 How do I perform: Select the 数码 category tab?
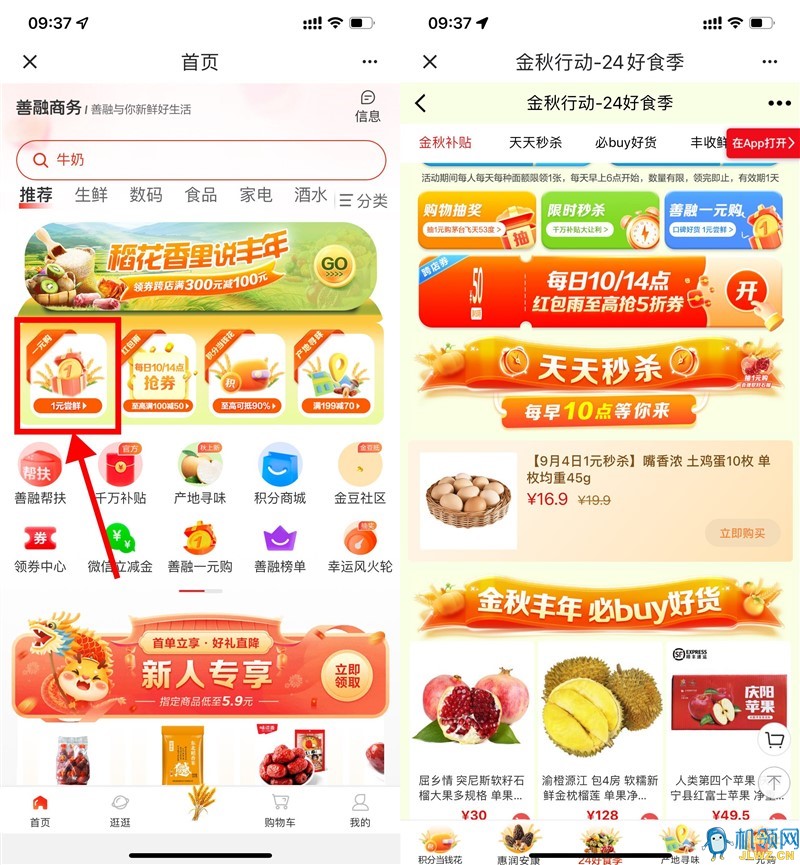pos(146,196)
